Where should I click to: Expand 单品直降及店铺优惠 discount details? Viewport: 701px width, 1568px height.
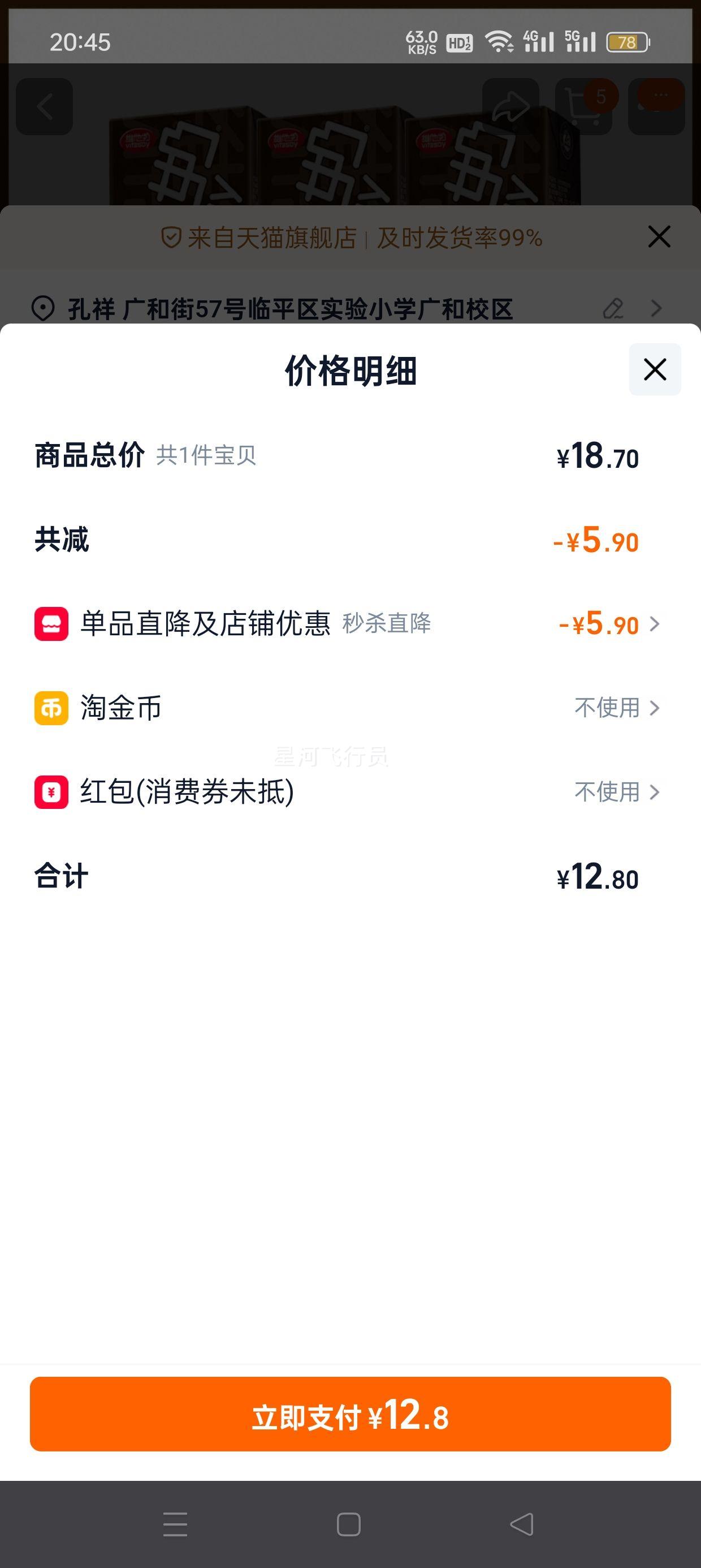tap(608, 624)
